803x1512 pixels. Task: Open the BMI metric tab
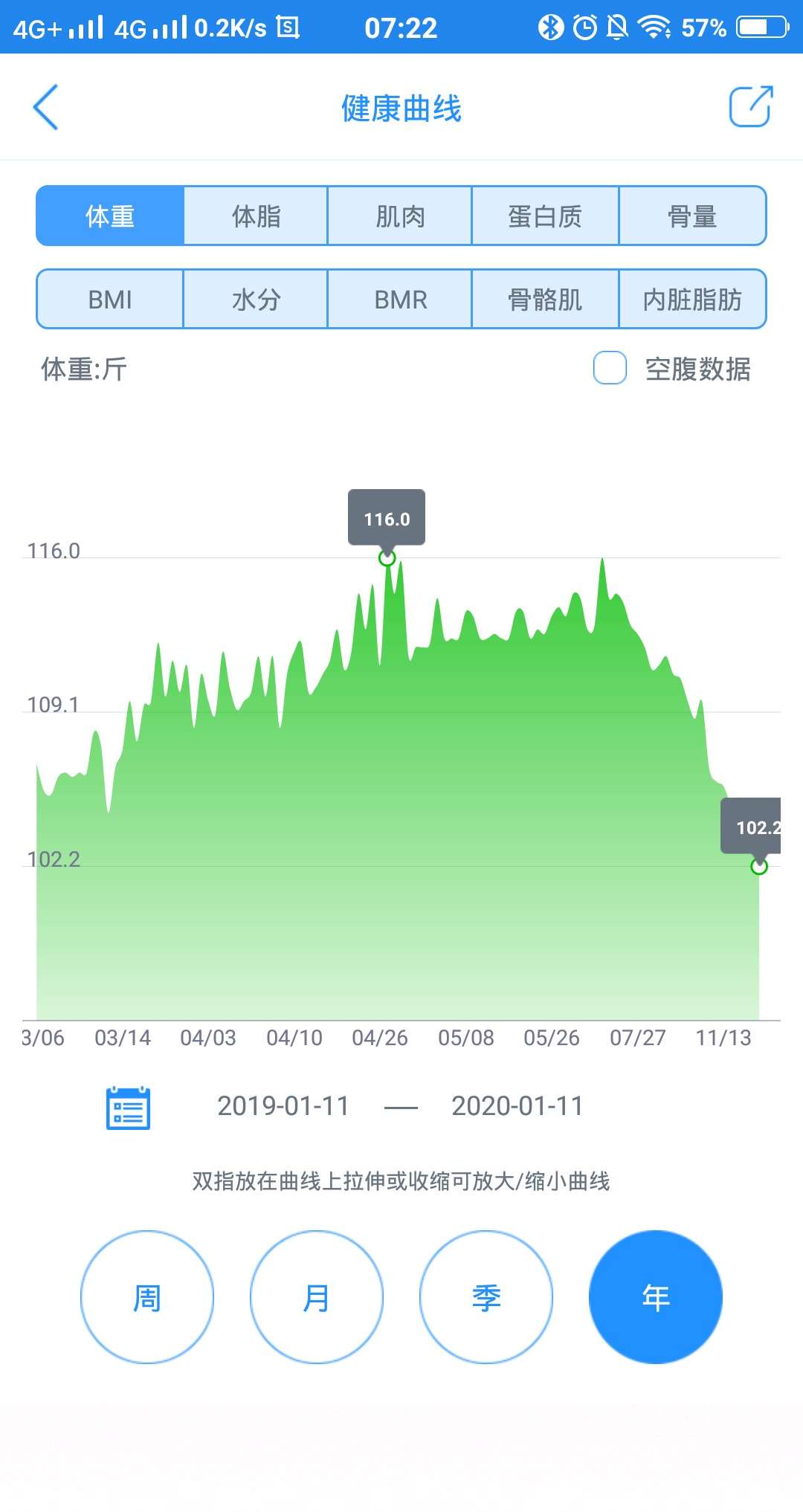point(108,299)
